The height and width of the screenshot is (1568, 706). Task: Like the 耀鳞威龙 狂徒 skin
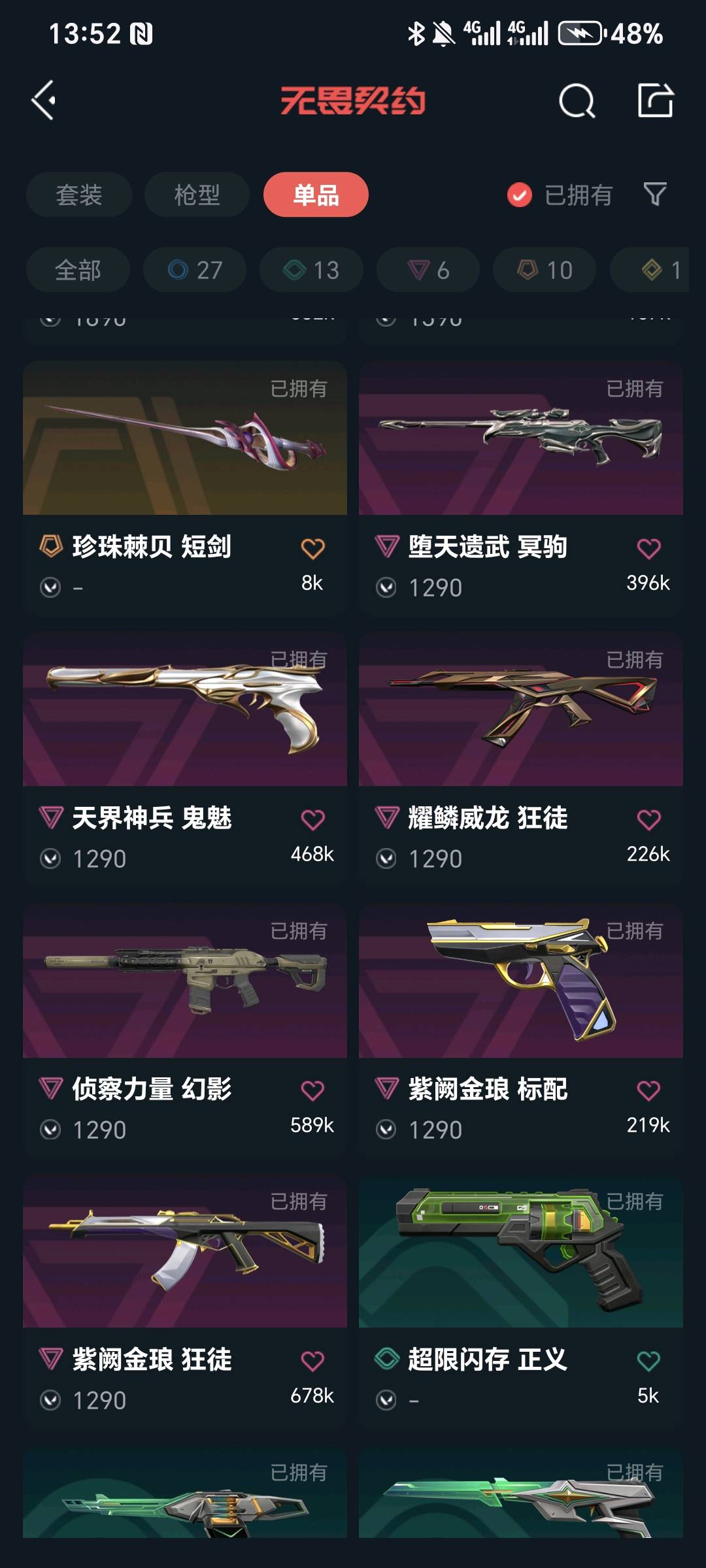(x=648, y=819)
